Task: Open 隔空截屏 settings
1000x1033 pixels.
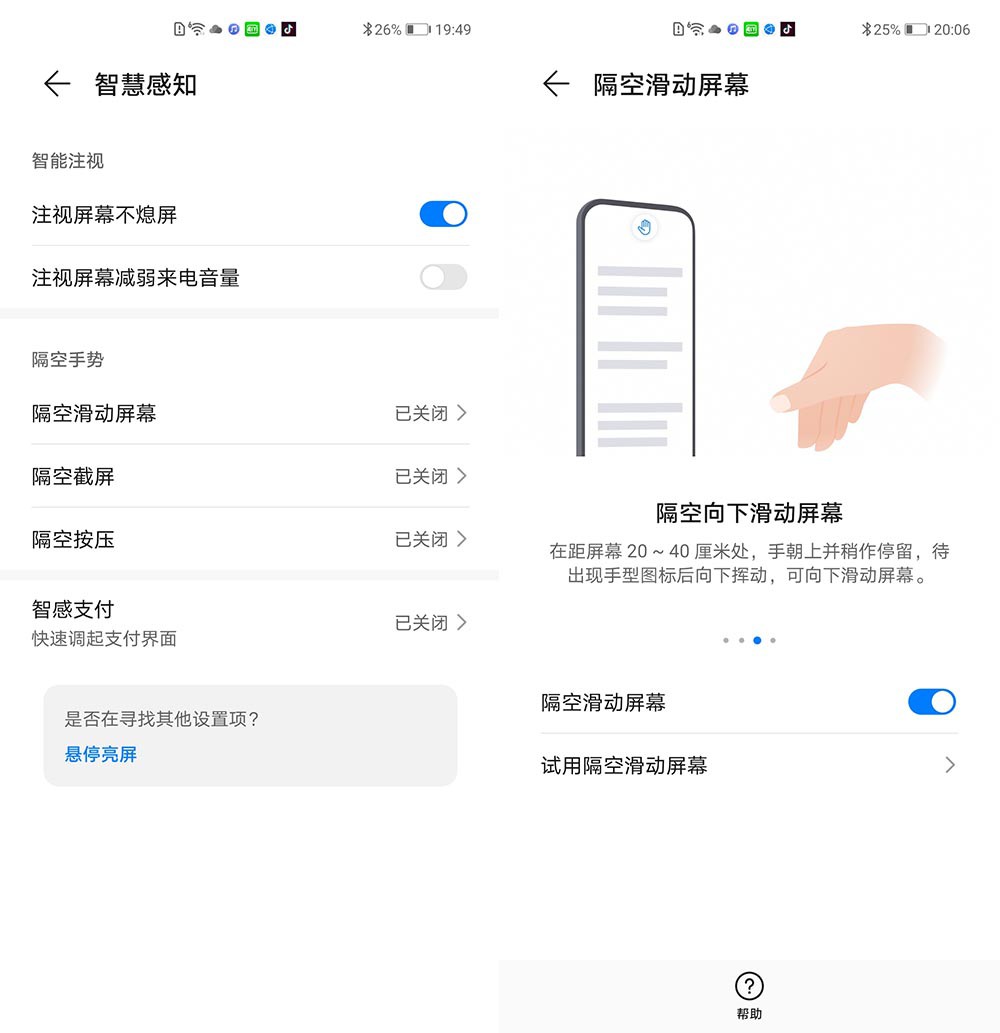Action: tap(250, 476)
